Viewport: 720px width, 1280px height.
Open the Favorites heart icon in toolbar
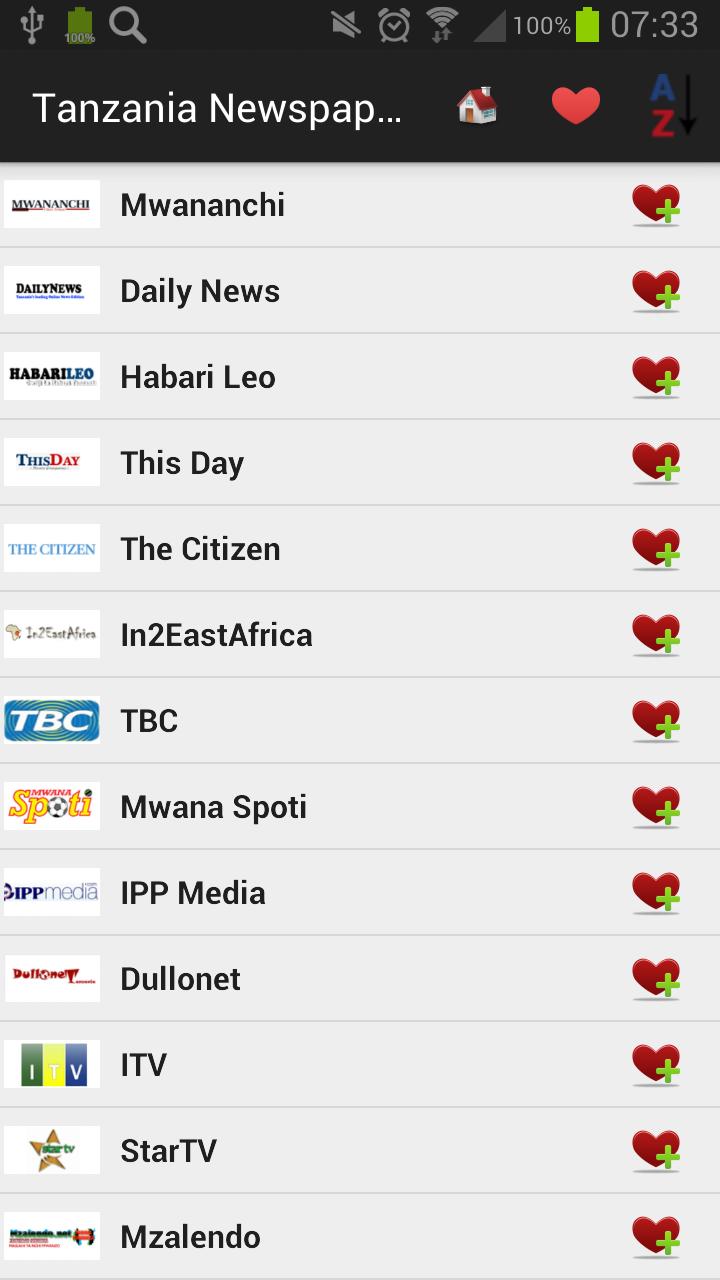(576, 105)
